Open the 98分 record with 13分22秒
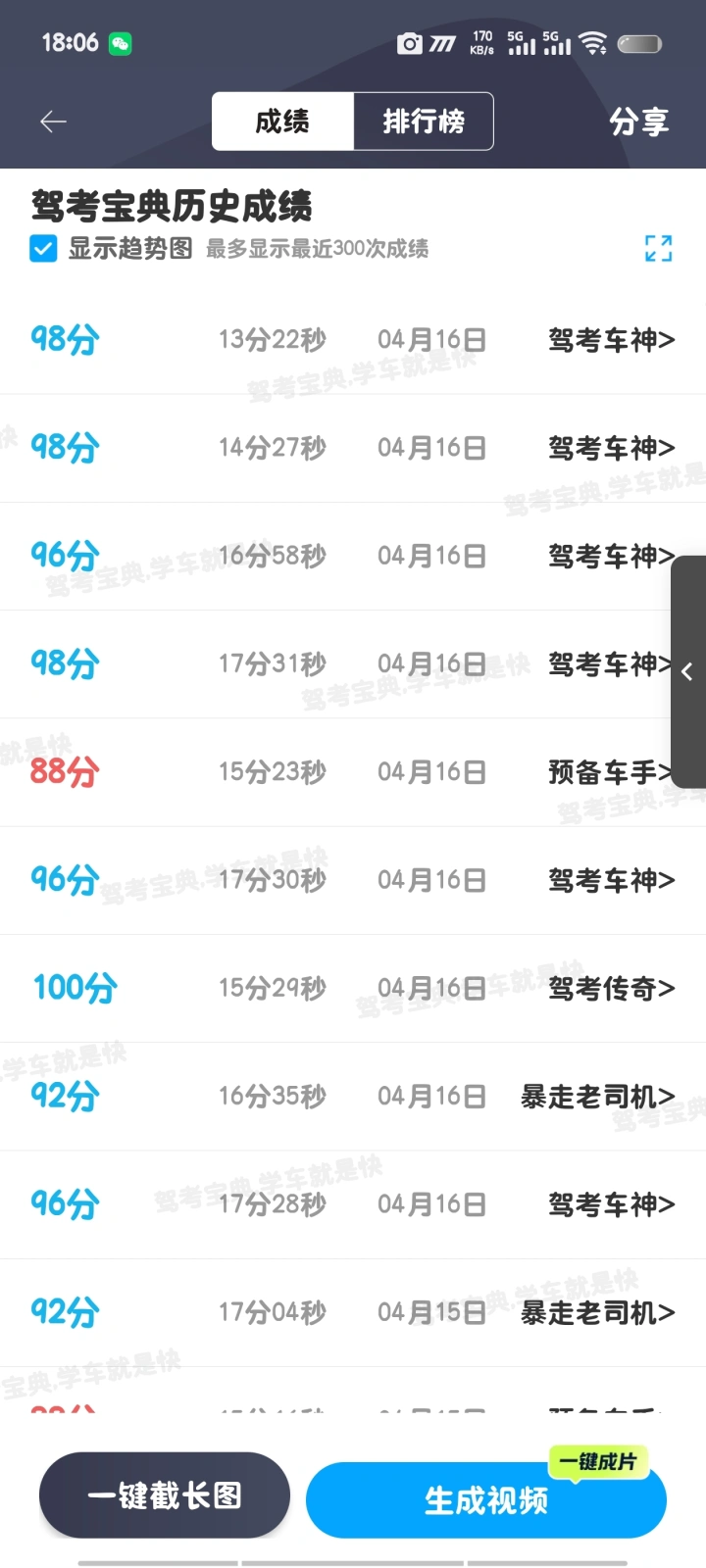This screenshot has height=1568, width=706. pyautogui.click(x=353, y=340)
